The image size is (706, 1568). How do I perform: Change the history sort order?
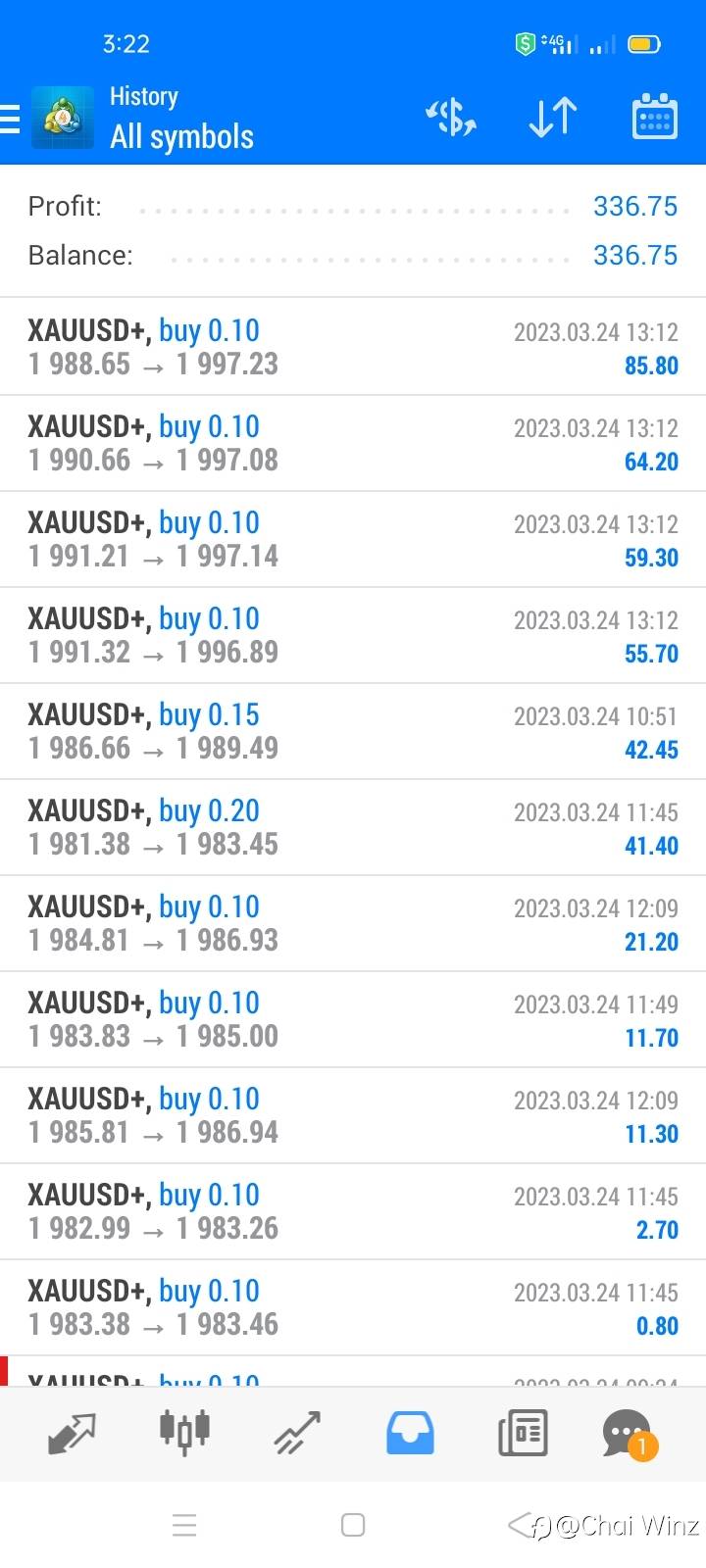tap(552, 118)
